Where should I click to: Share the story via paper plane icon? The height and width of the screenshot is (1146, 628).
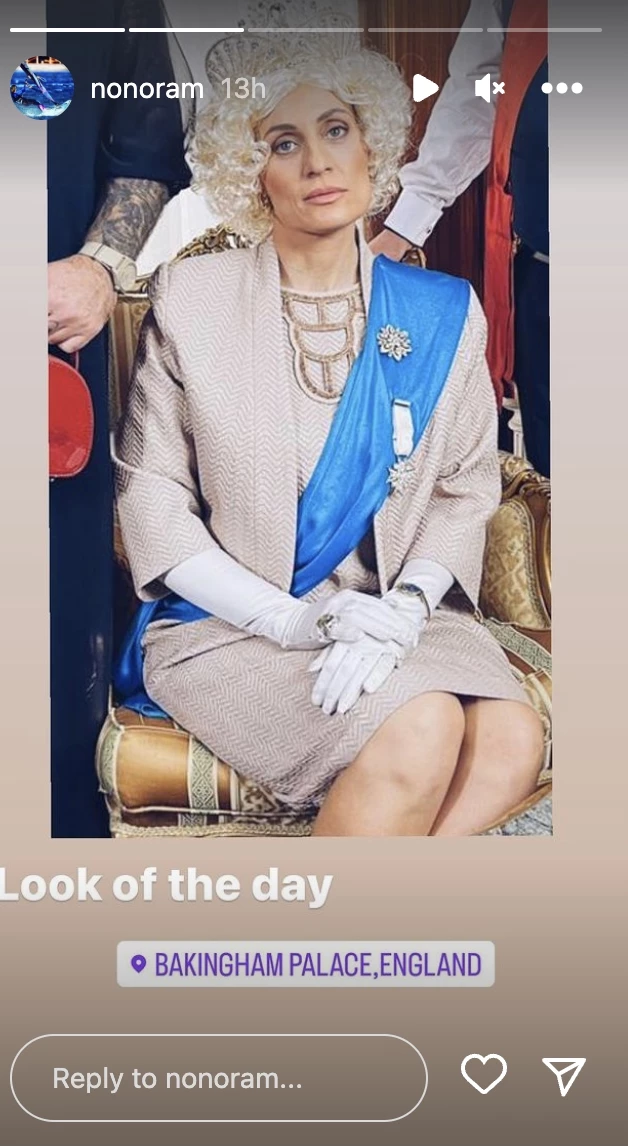coord(564,1075)
